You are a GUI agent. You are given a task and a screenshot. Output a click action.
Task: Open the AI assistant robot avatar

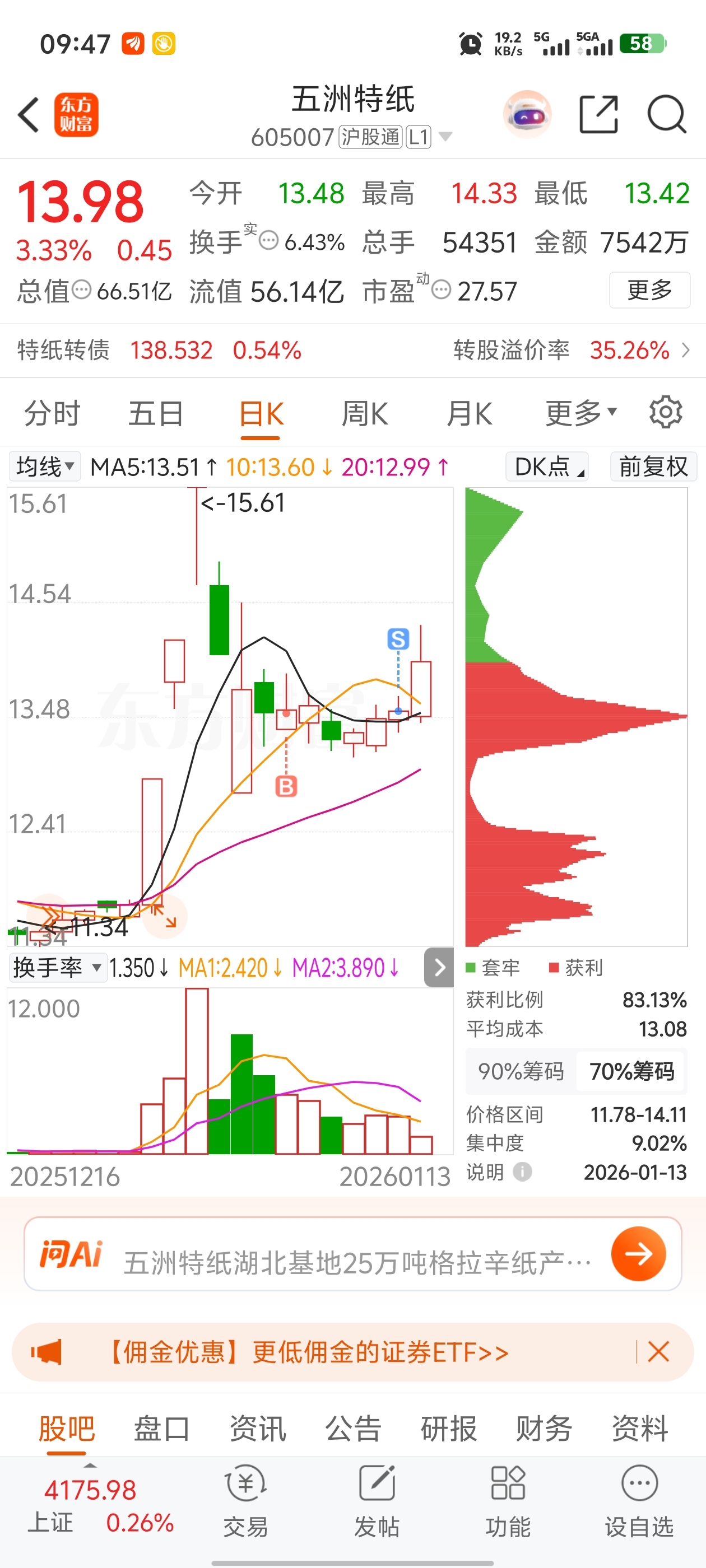point(527,114)
